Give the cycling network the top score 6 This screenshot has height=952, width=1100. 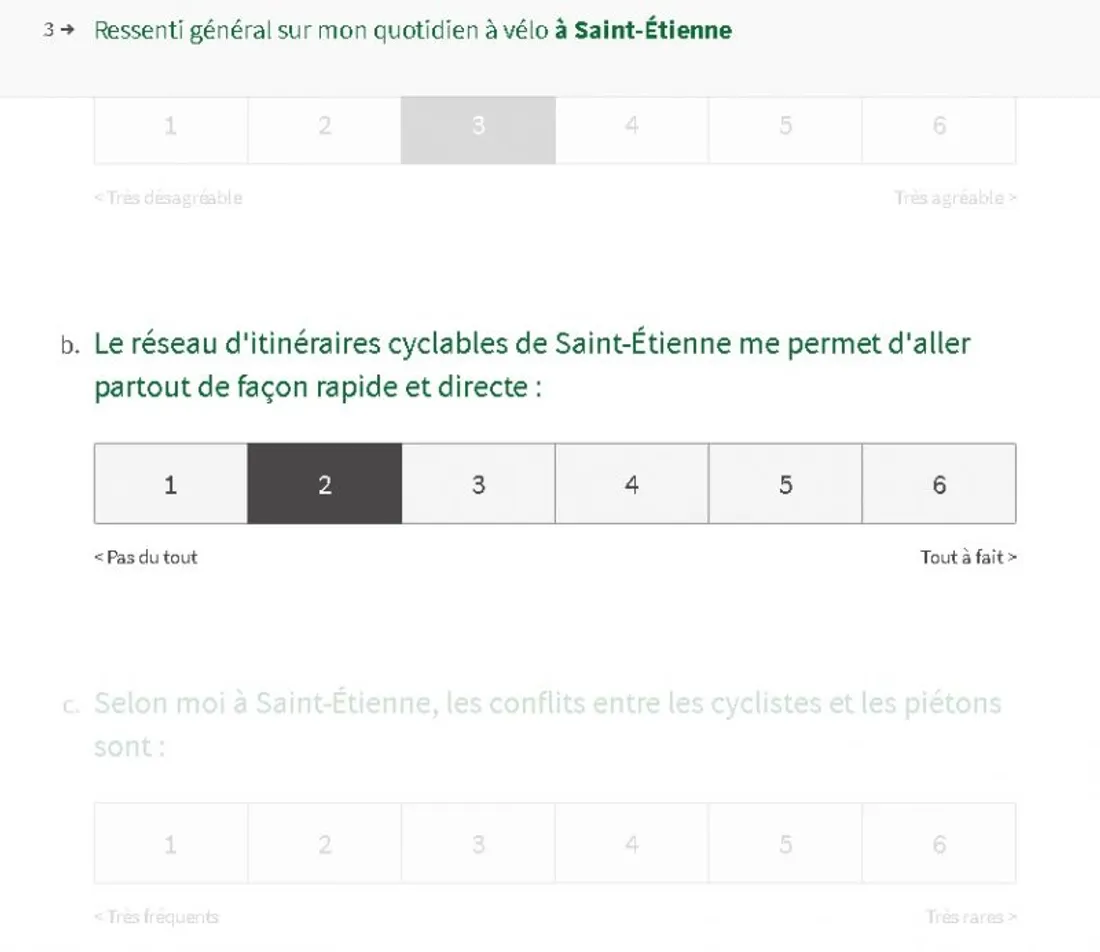pyautogui.click(x=939, y=484)
